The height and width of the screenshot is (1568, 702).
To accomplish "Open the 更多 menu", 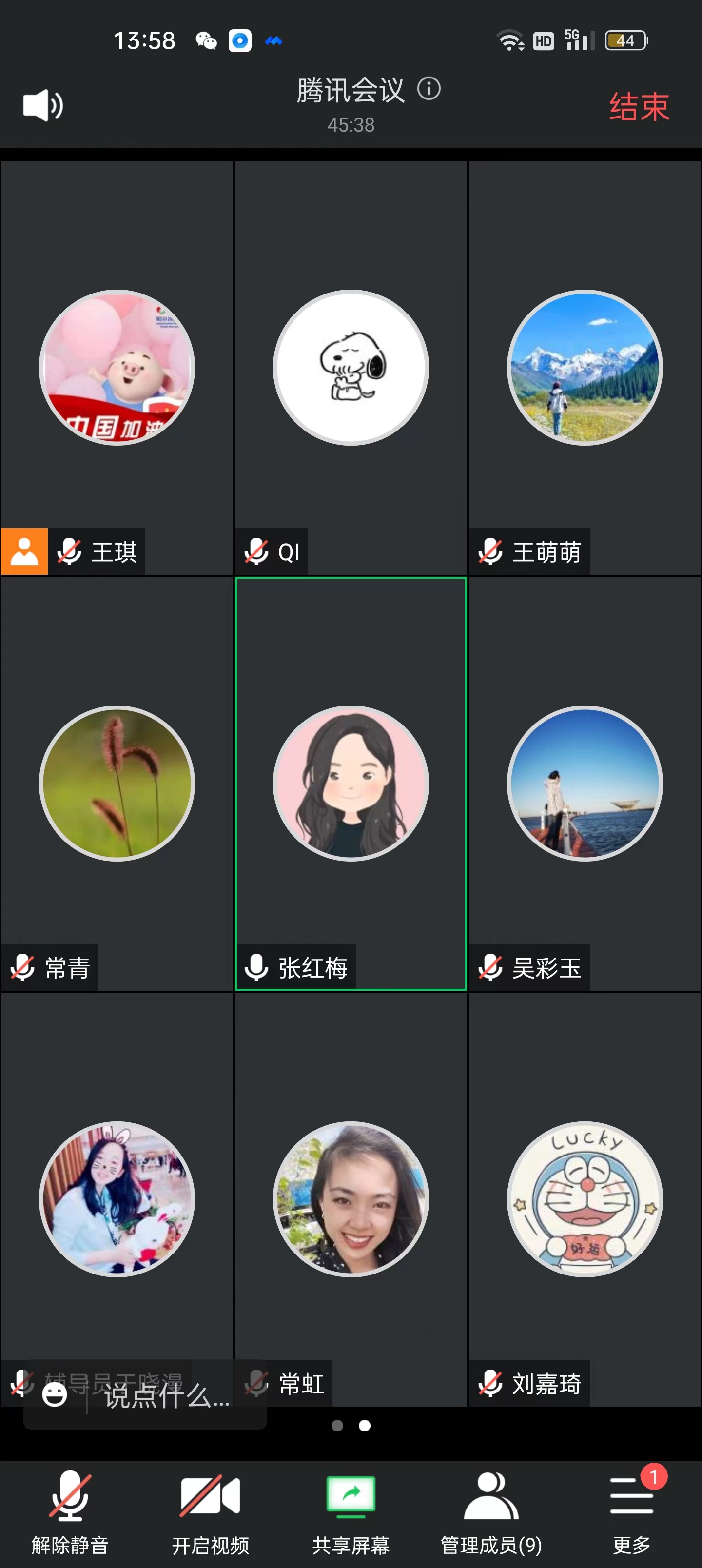I will (631, 1510).
